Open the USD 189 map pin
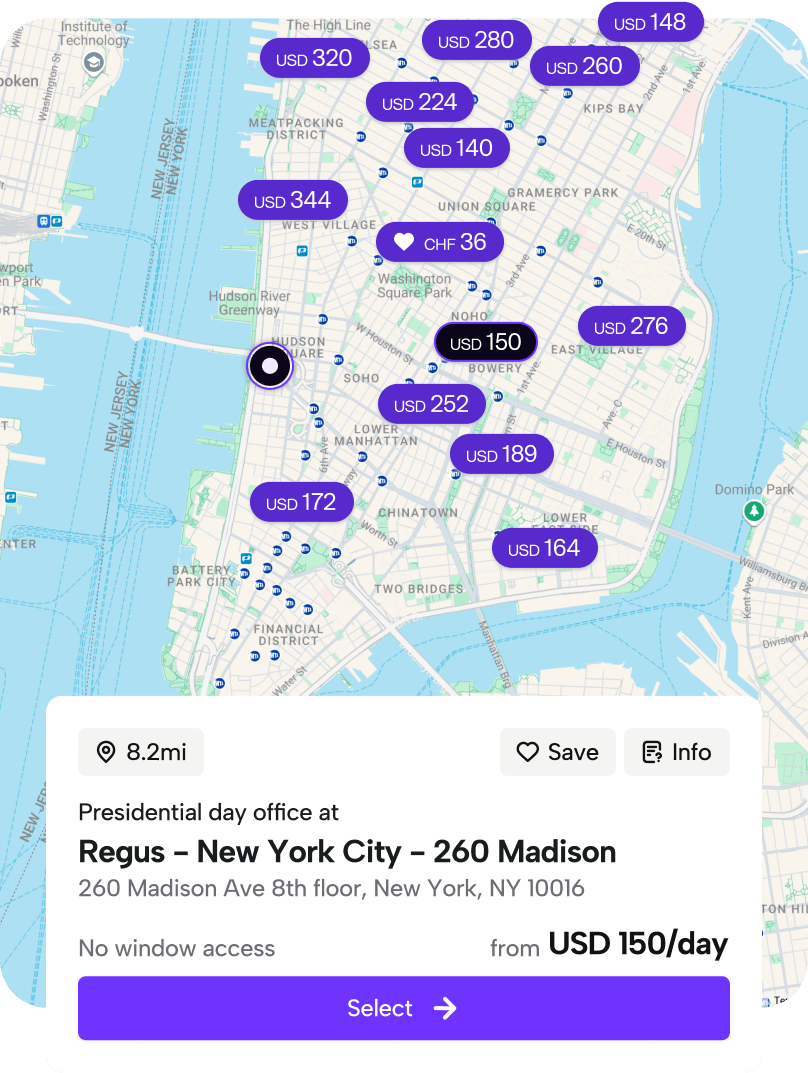 [502, 454]
